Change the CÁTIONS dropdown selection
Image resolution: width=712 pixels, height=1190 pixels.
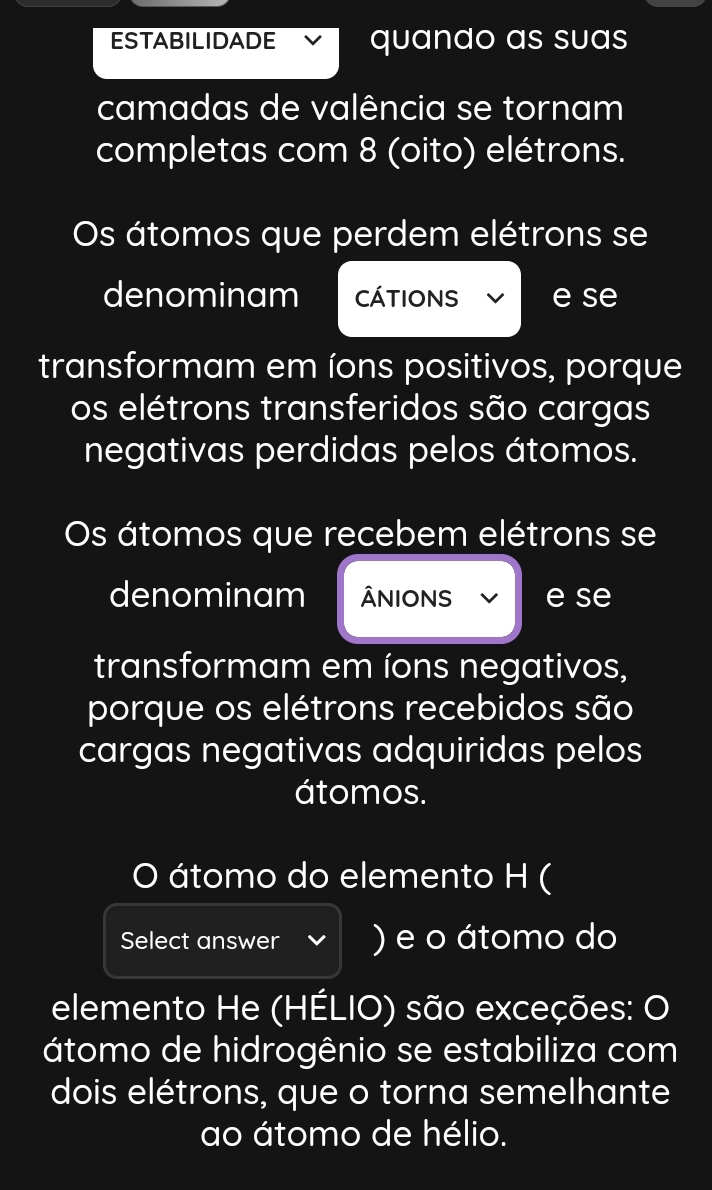429,299
